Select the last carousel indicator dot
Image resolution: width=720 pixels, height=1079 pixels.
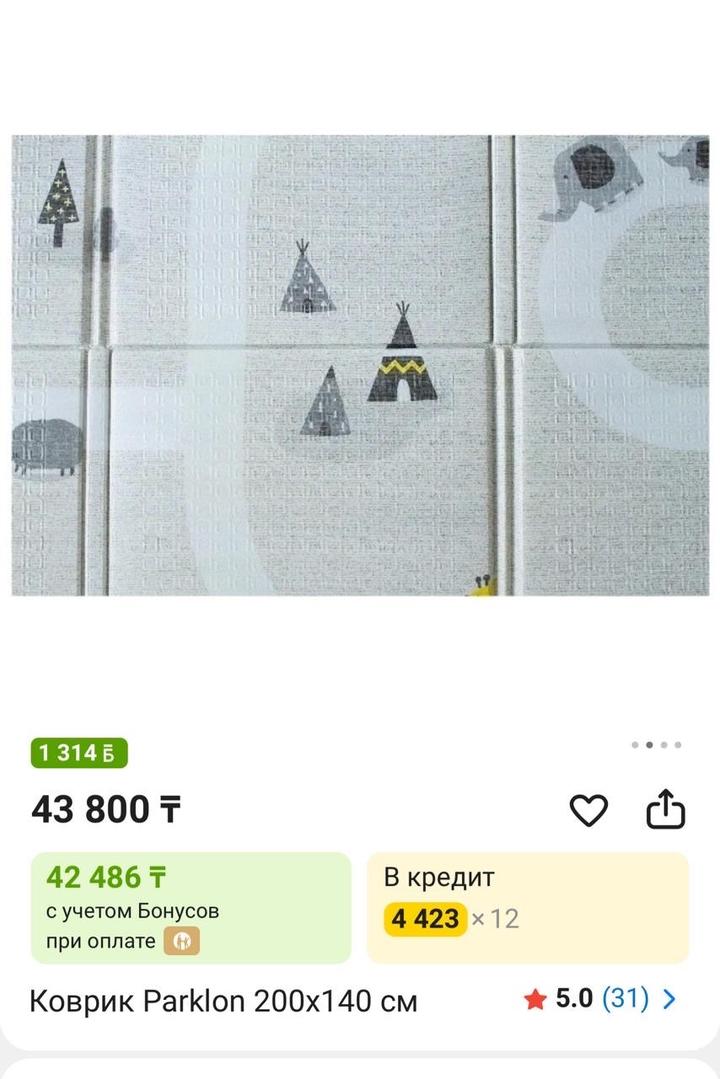click(x=678, y=745)
